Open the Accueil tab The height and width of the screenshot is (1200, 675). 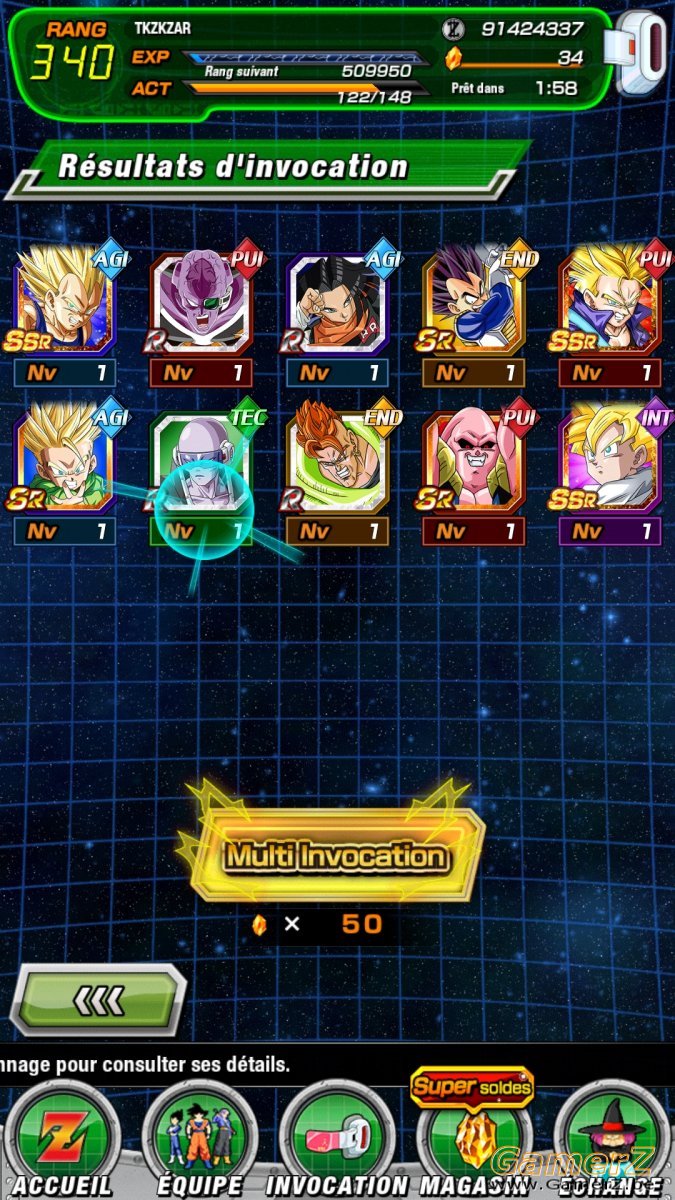pos(62,1141)
